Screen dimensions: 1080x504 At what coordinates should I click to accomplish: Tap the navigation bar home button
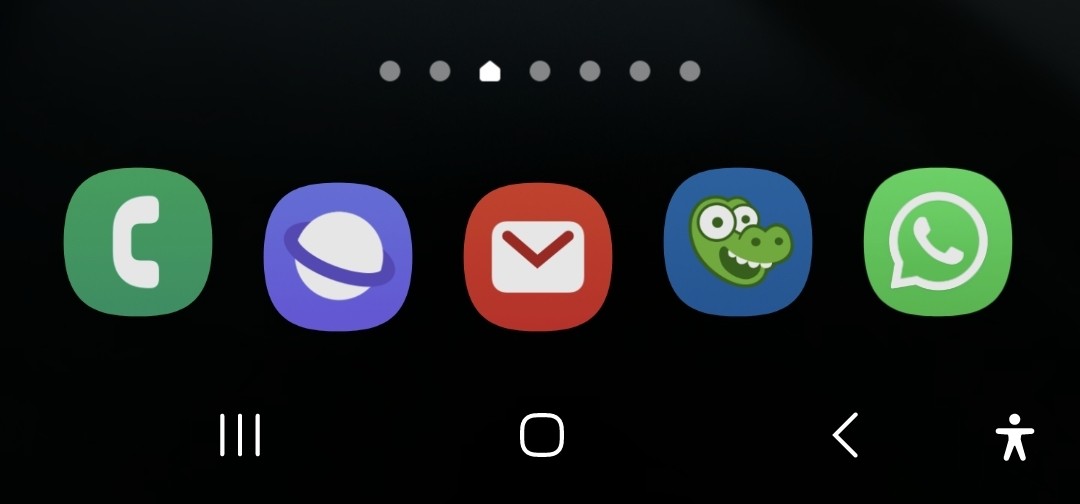coord(541,436)
